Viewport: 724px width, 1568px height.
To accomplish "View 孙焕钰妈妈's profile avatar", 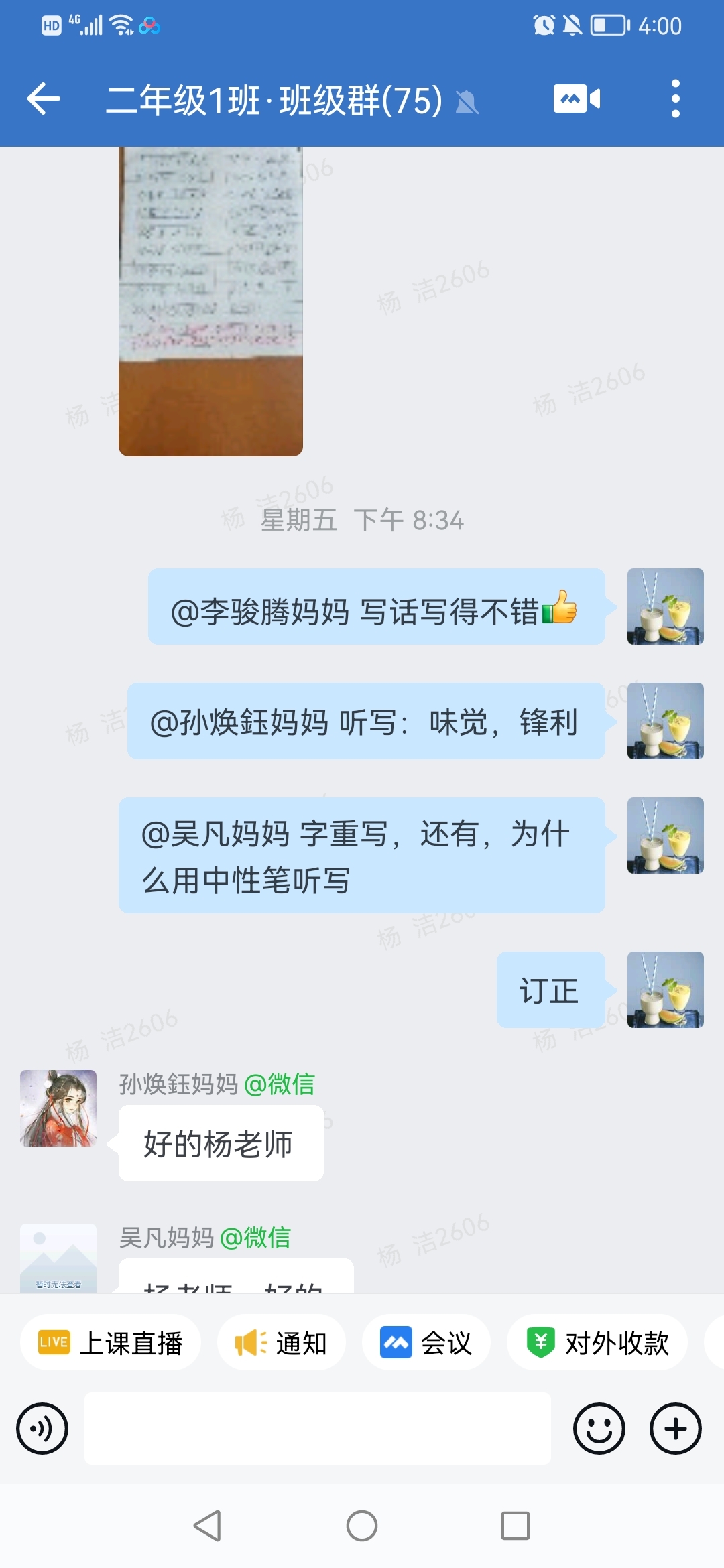I will pos(58,1108).
